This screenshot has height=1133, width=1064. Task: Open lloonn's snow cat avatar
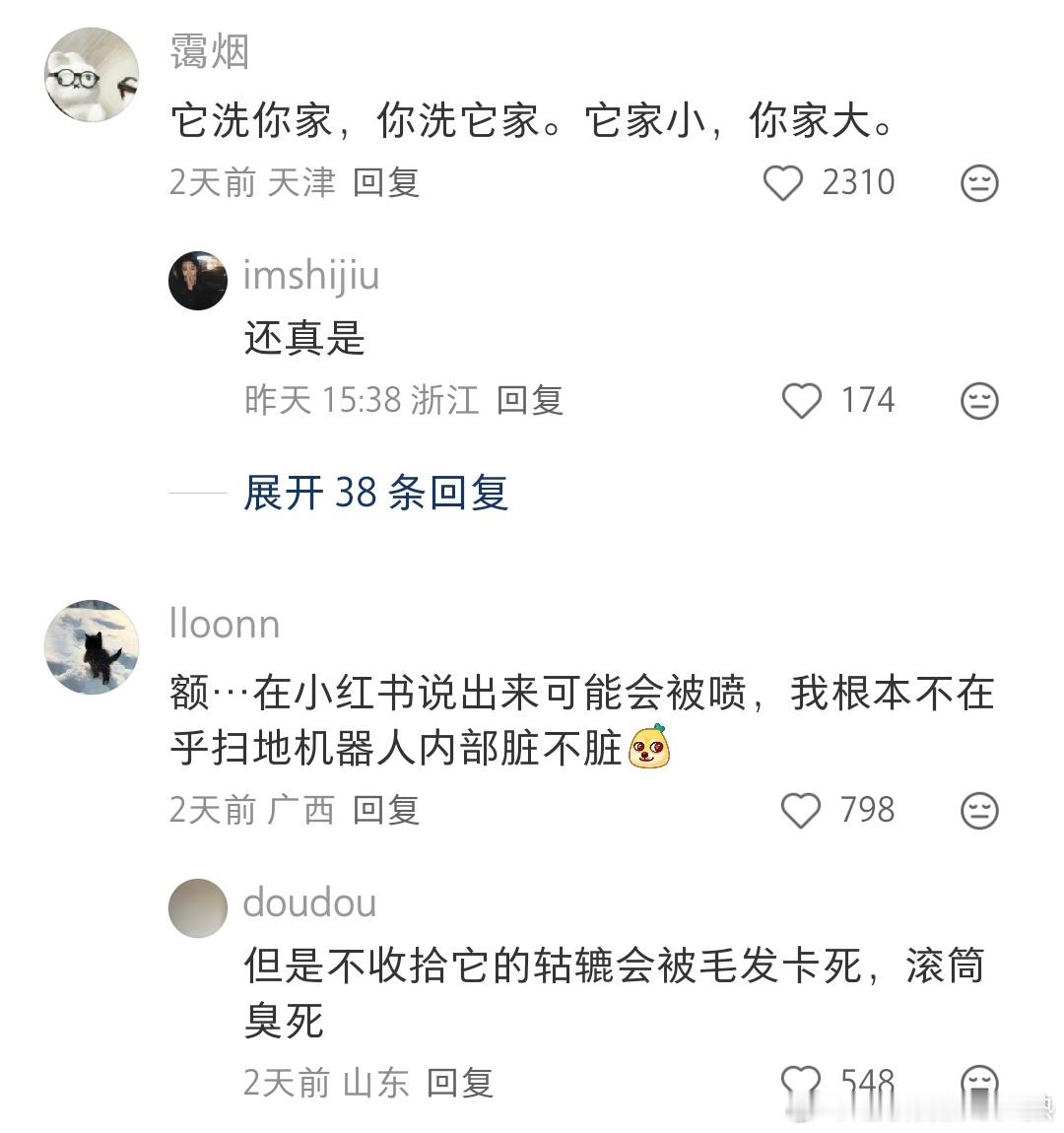tap(91, 647)
